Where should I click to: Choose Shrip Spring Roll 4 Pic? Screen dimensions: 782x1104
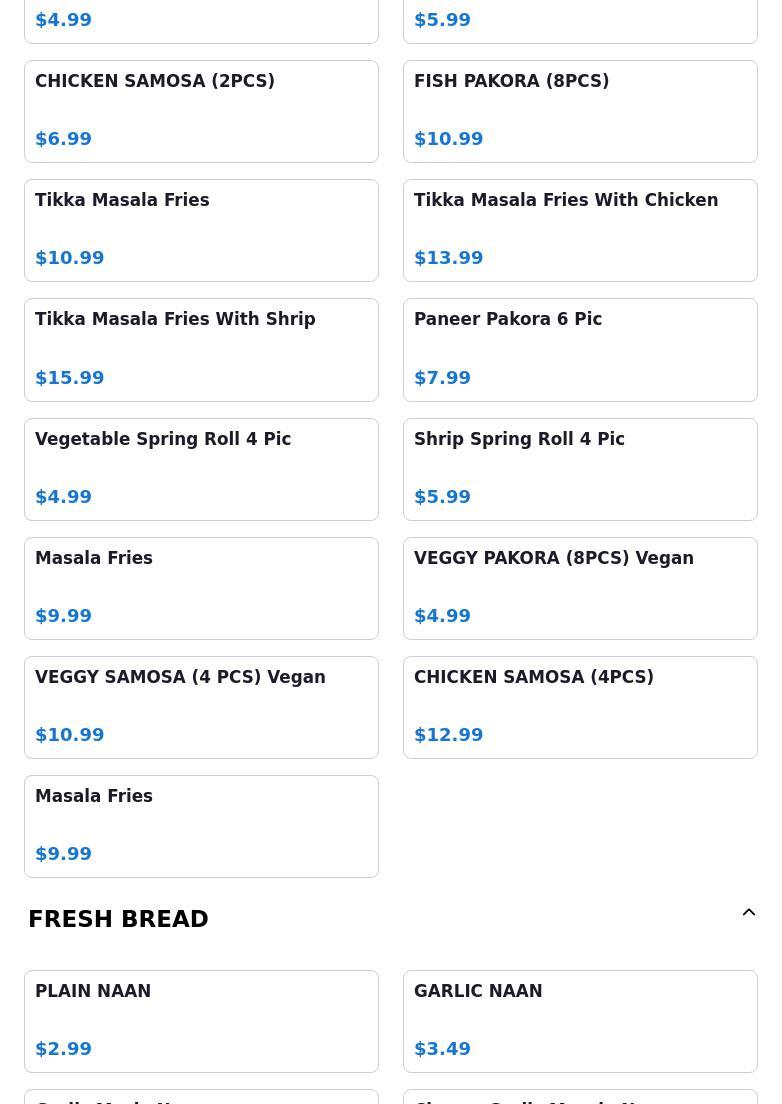tap(580, 469)
